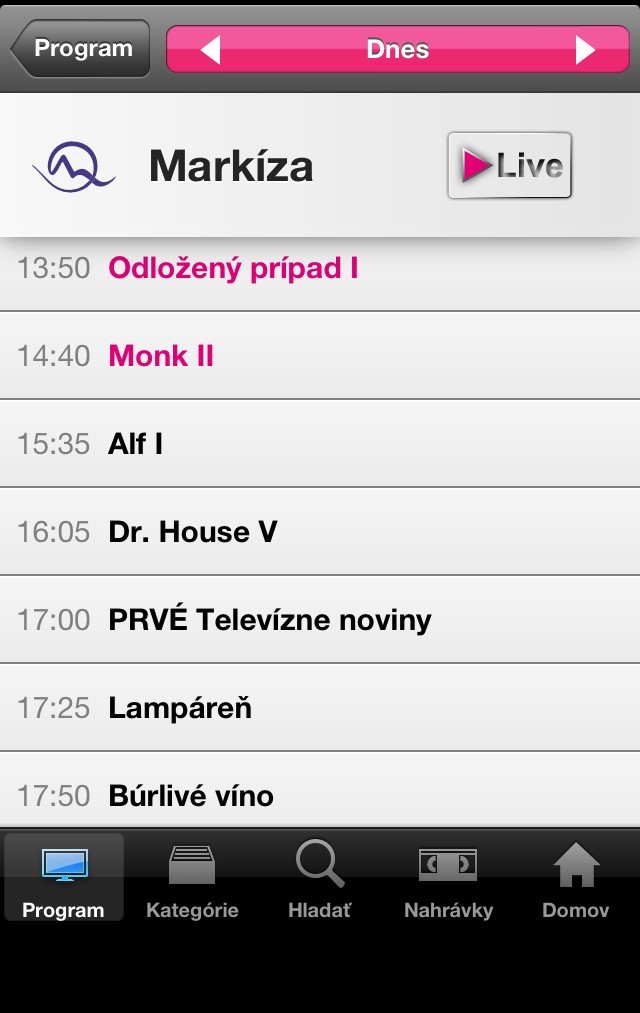
Task: Go to the Domov tab
Action: pos(576,879)
